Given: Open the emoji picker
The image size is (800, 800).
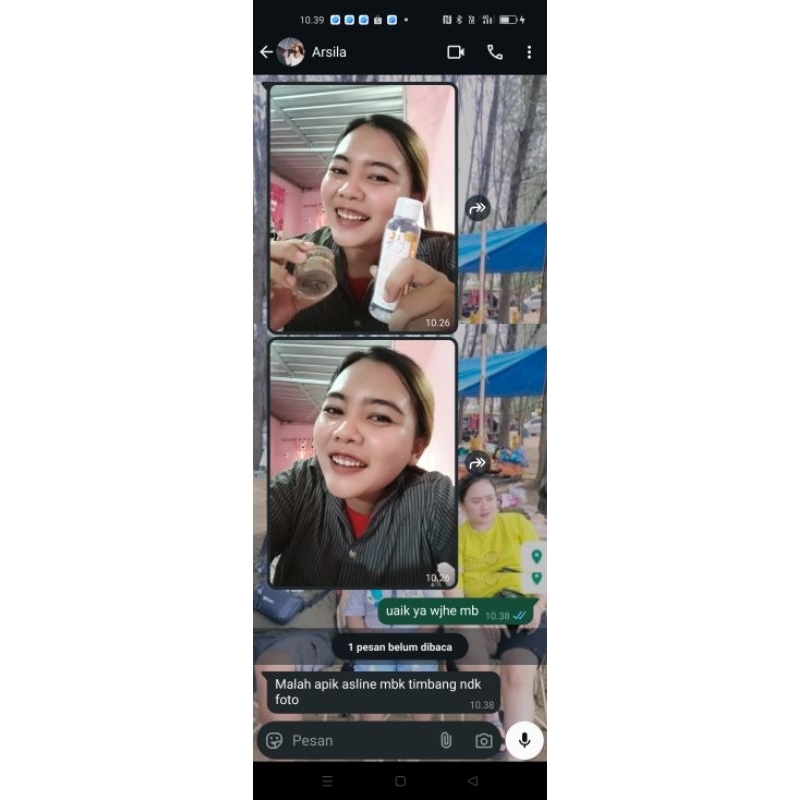Looking at the screenshot, I should (274, 741).
